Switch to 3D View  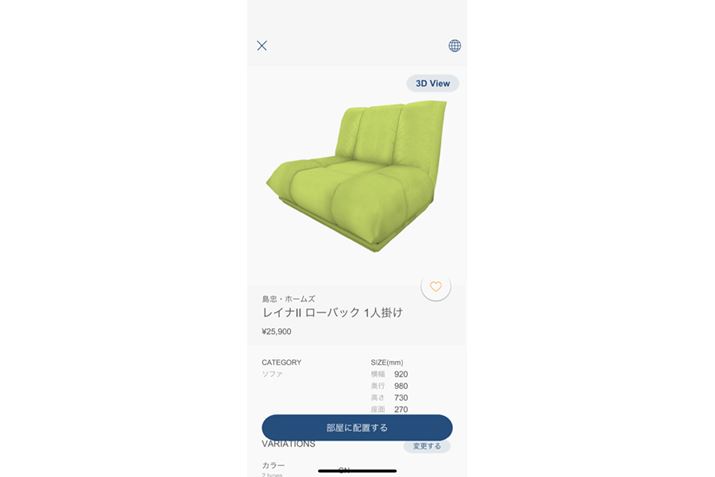click(x=432, y=83)
